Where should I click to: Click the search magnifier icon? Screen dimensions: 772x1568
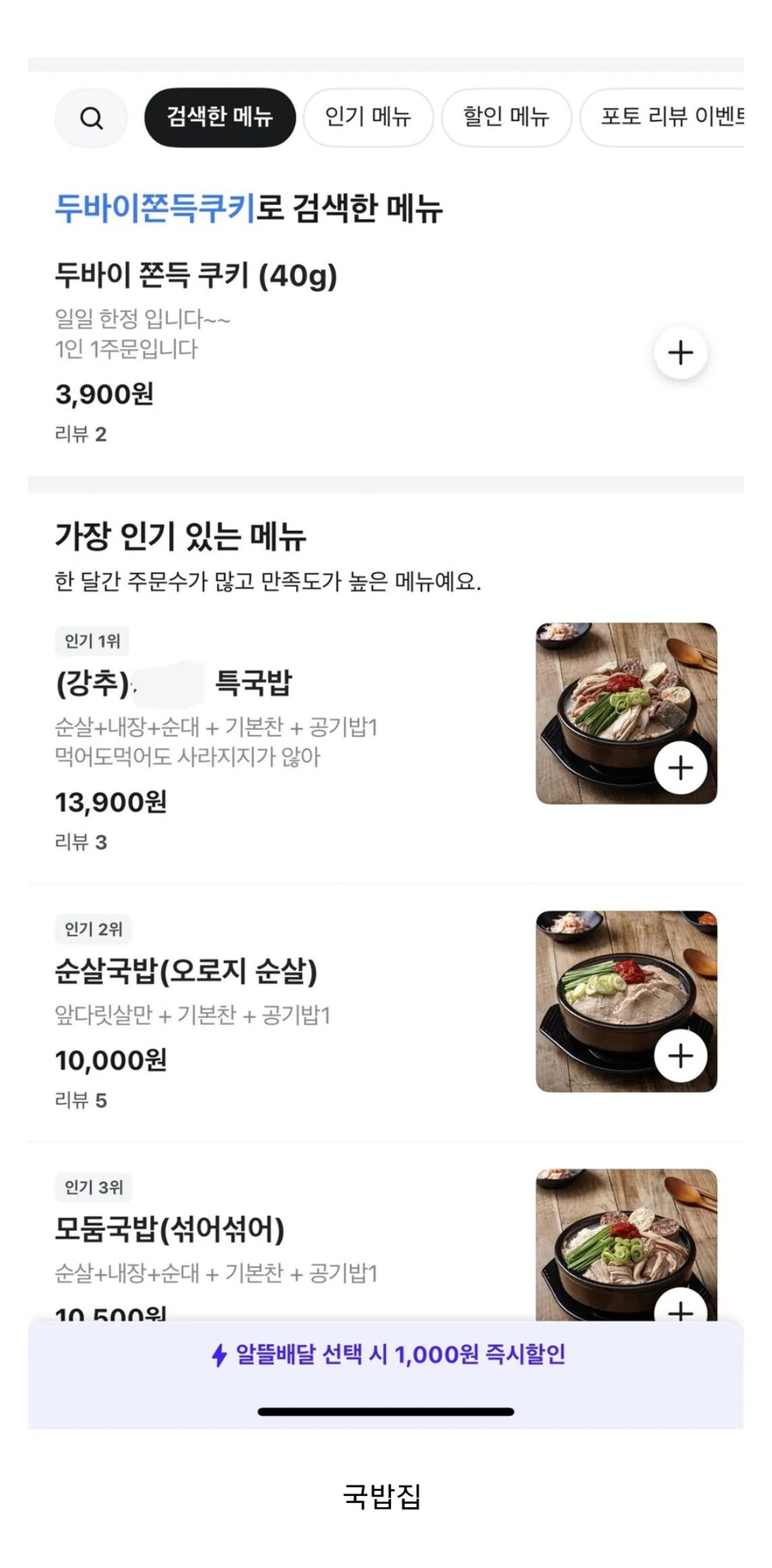[x=91, y=118]
